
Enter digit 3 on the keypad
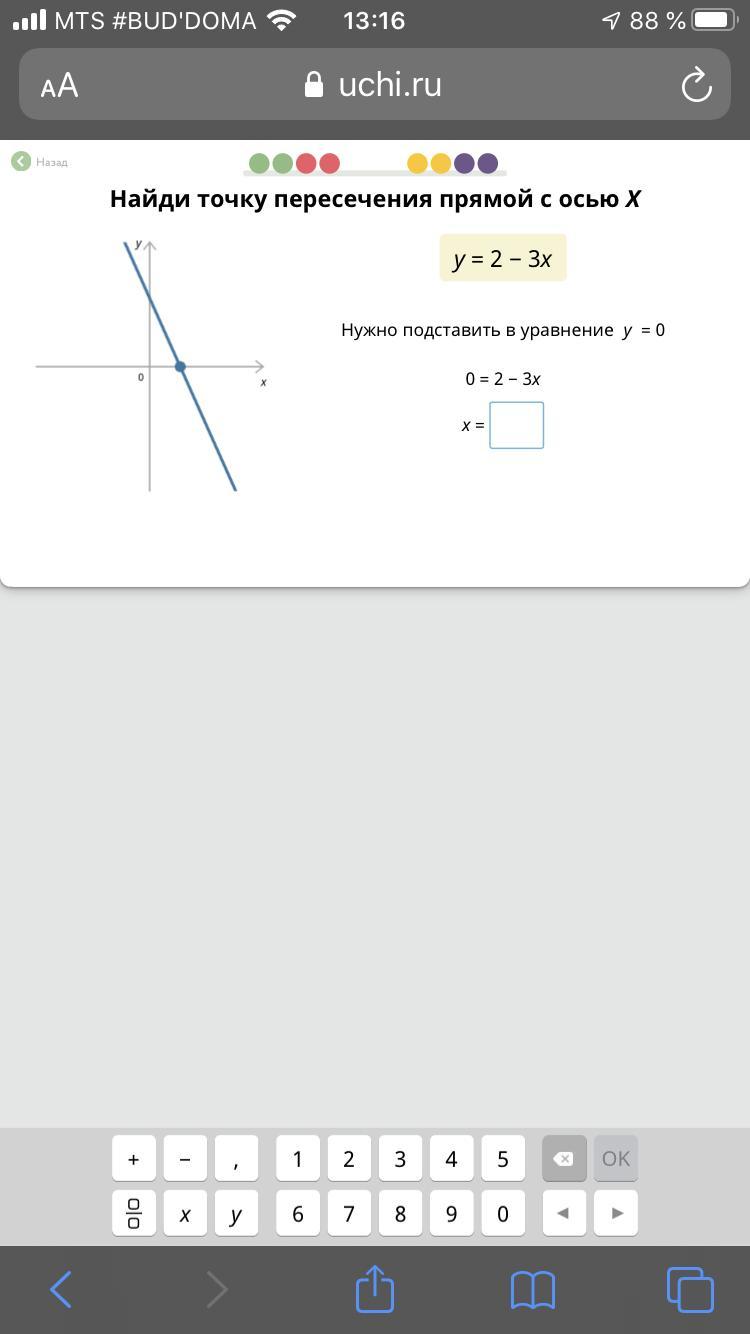point(400,1159)
